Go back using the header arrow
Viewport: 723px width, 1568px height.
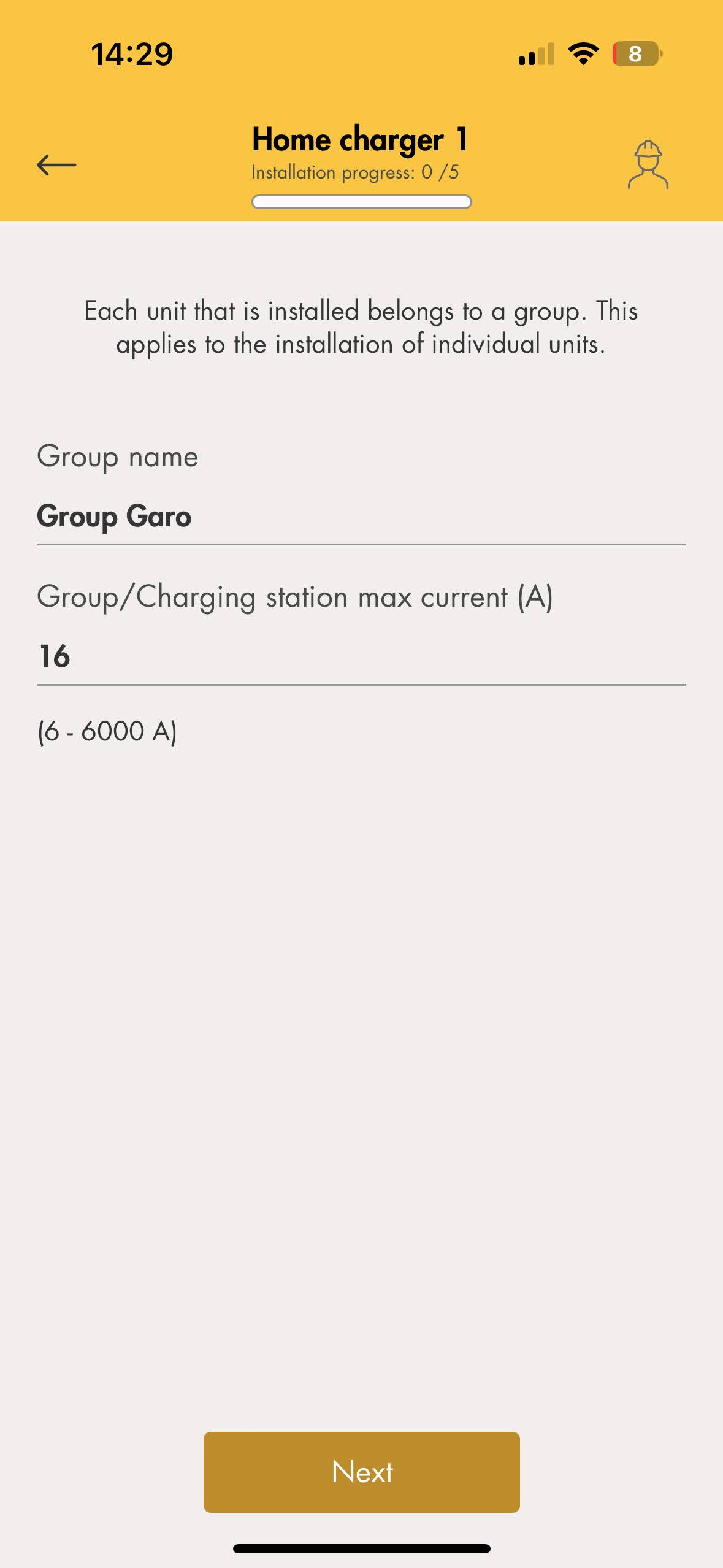coord(56,164)
